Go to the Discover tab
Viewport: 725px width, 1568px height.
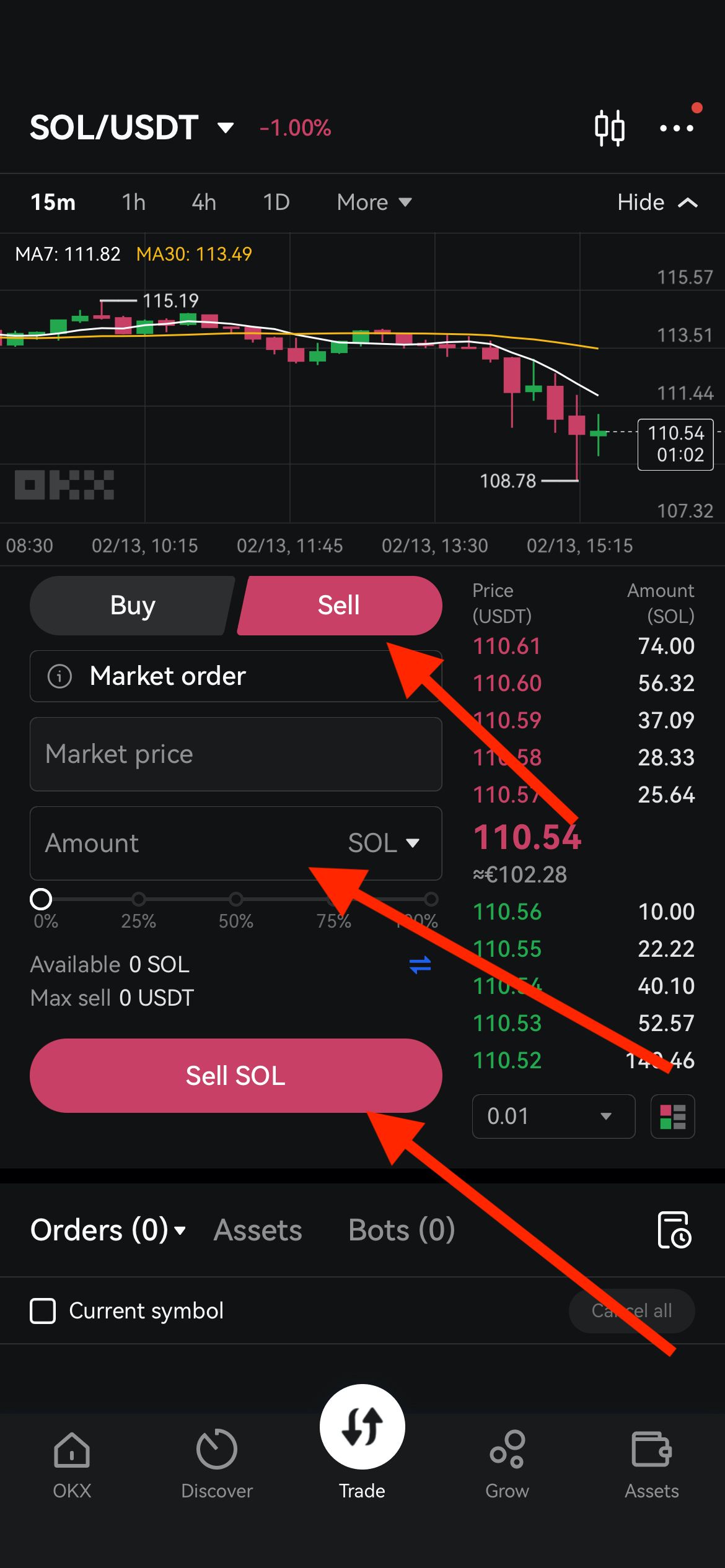(217, 1464)
